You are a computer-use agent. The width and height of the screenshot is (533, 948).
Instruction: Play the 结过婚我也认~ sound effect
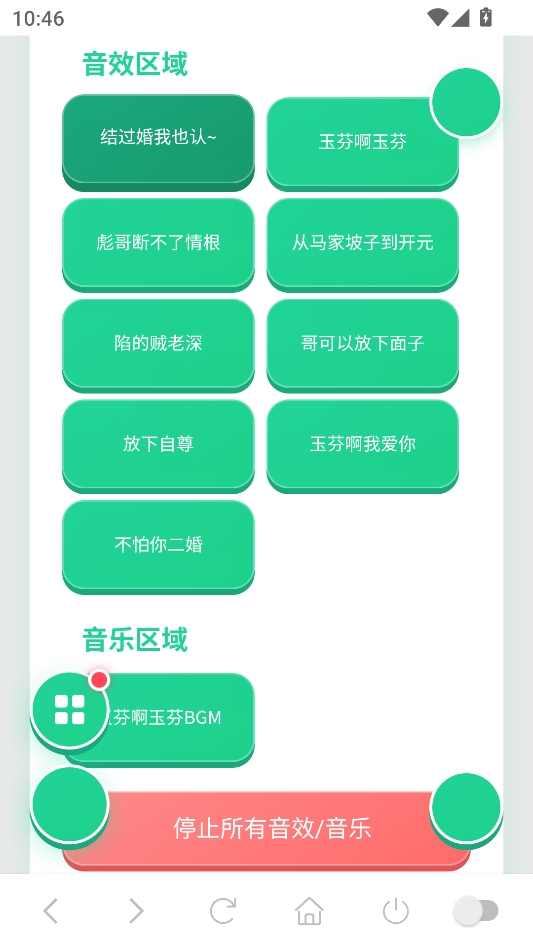click(158, 141)
